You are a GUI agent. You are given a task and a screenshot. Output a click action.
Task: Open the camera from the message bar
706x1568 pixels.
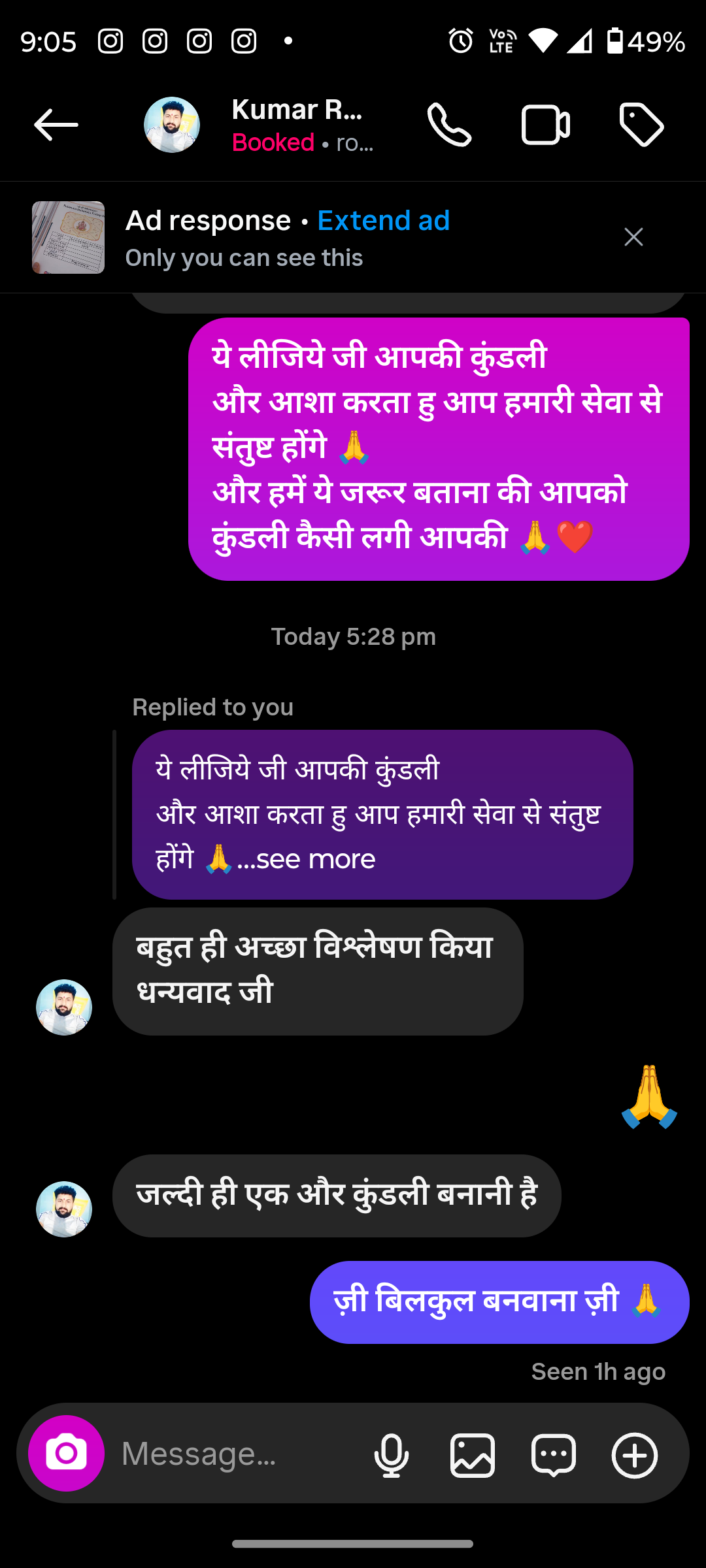(x=66, y=1454)
